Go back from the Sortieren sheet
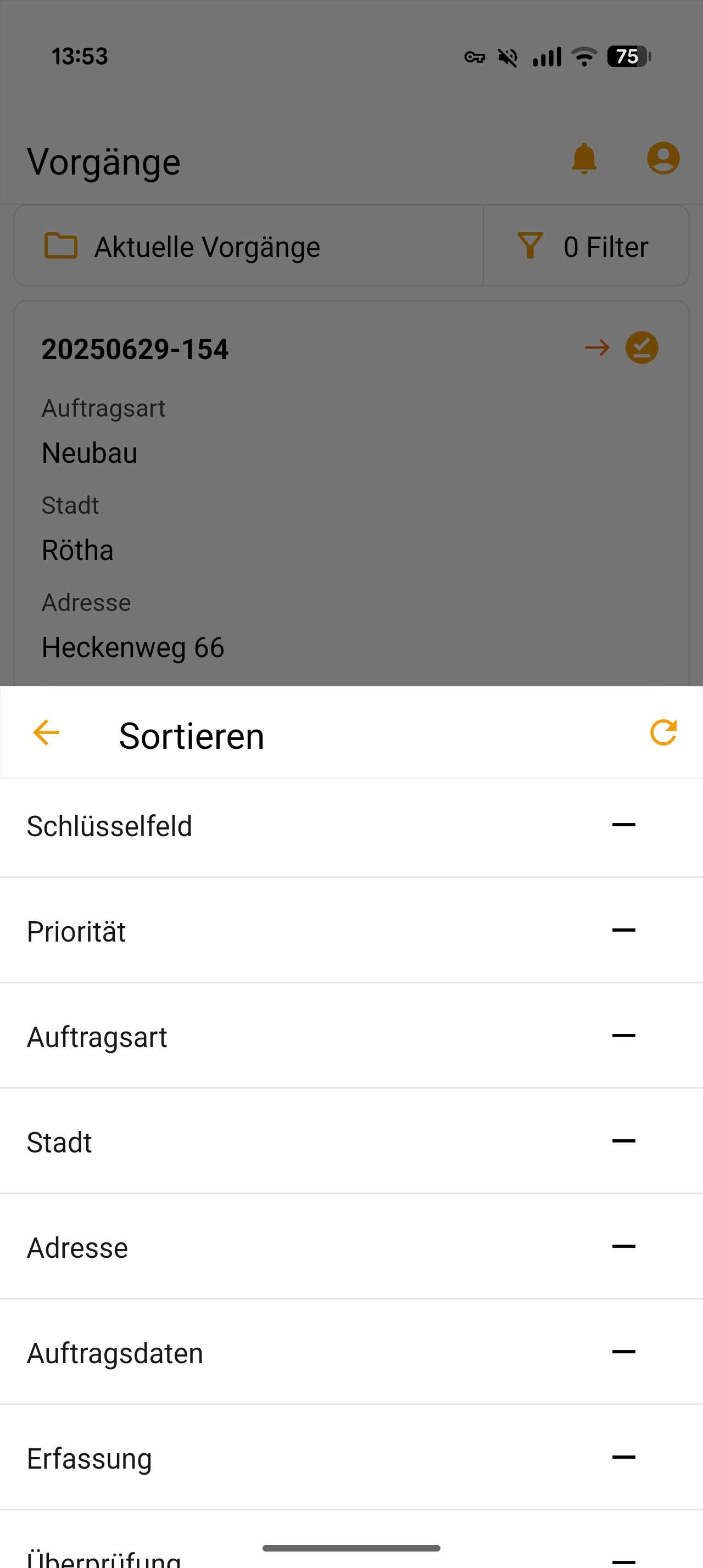This screenshot has width=703, height=1568. coord(46,732)
